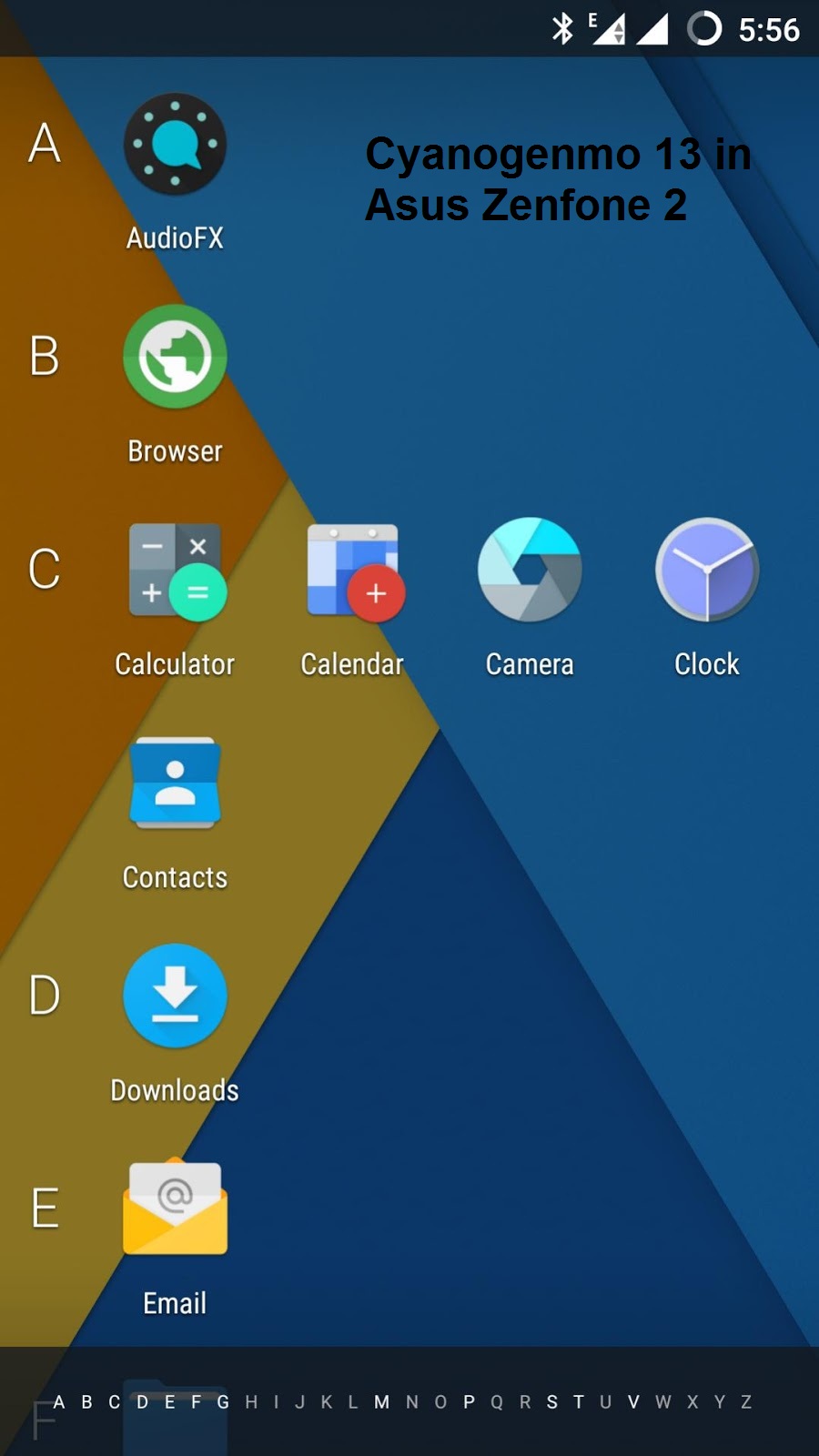Image resolution: width=819 pixels, height=1456 pixels.
Task: Open the Downloads app
Action: (175, 996)
